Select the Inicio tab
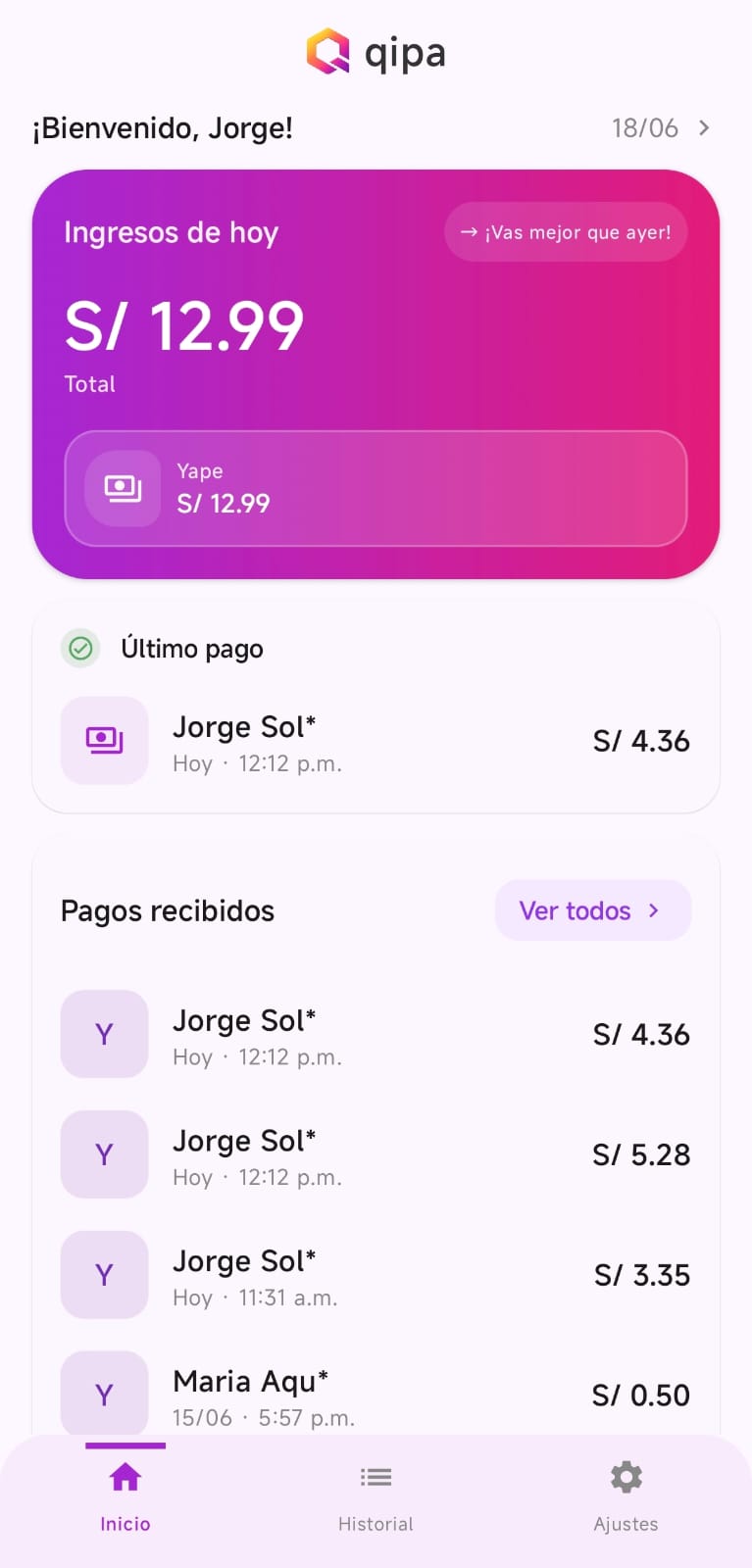 pyautogui.click(x=125, y=1498)
